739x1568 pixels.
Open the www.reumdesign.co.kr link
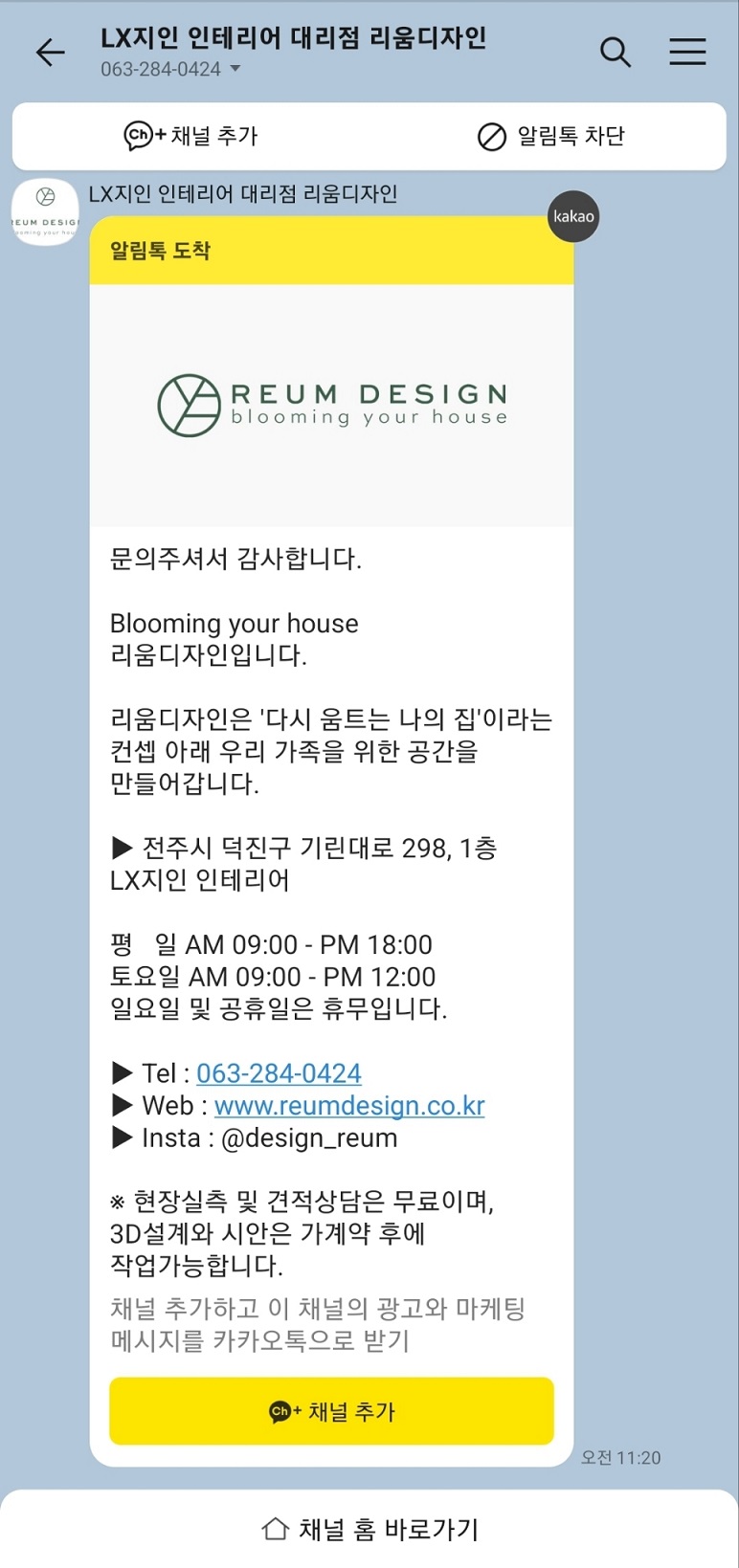[x=349, y=1106]
